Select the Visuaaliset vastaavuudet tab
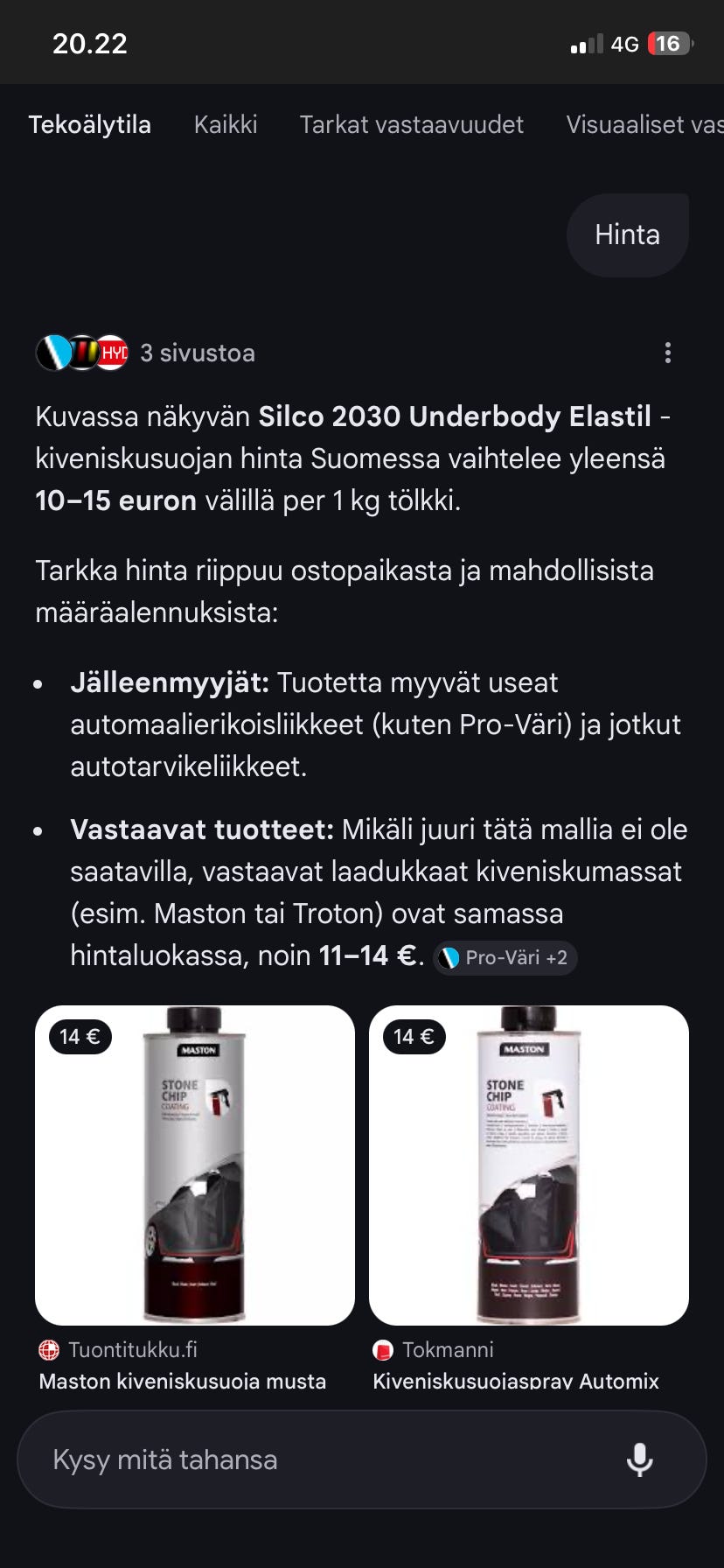Screen dimensions: 724x1568 [644, 124]
